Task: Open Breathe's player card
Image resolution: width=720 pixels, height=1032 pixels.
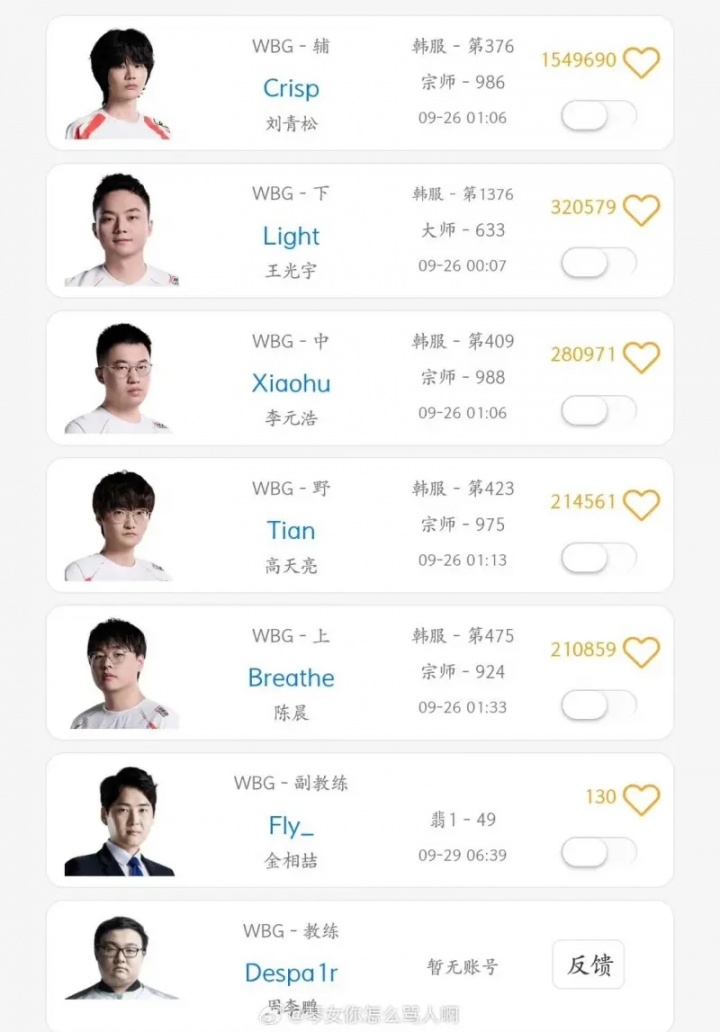Action: click(291, 678)
